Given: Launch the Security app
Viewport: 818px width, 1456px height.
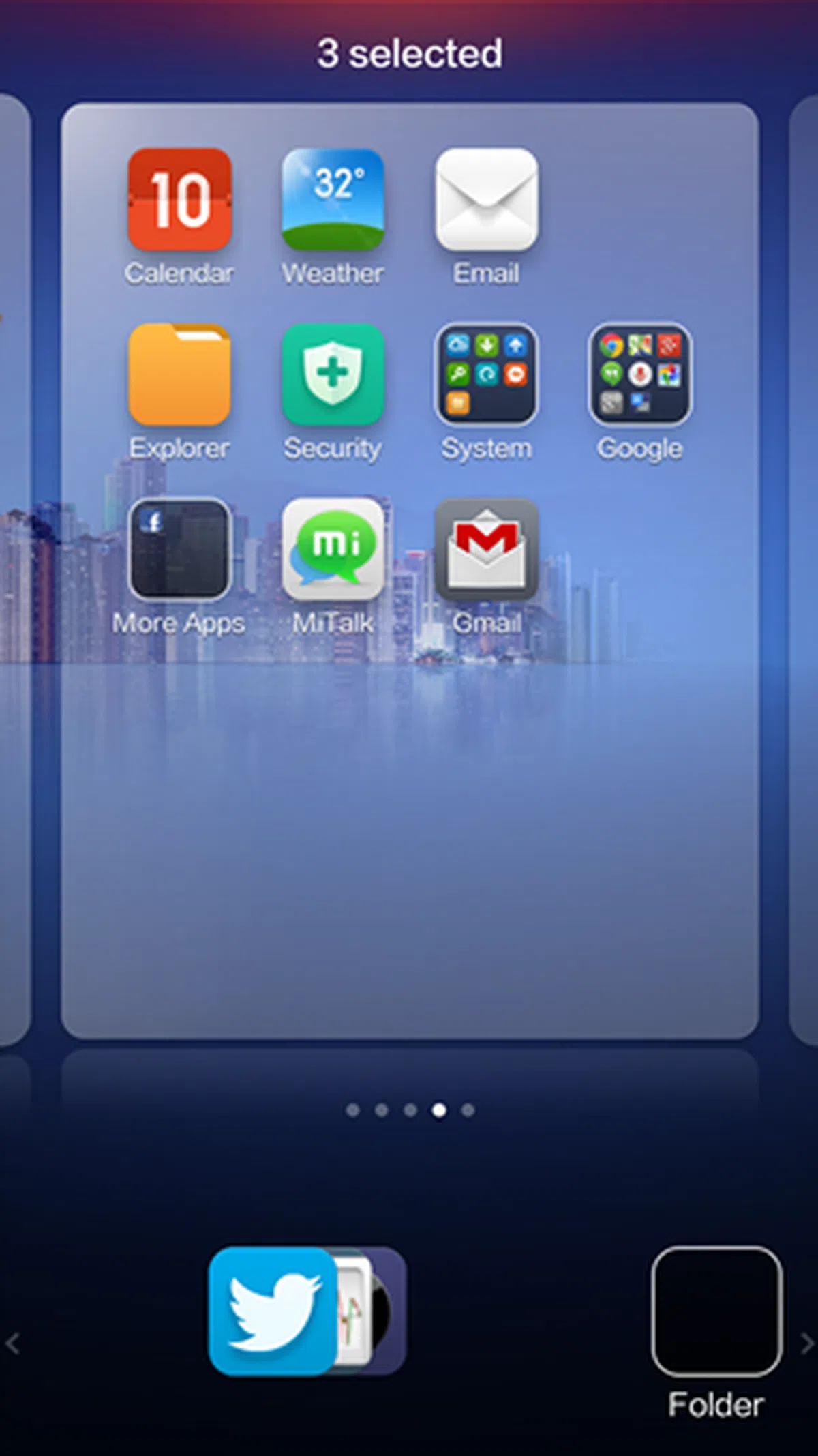Looking at the screenshot, I should pos(333,374).
